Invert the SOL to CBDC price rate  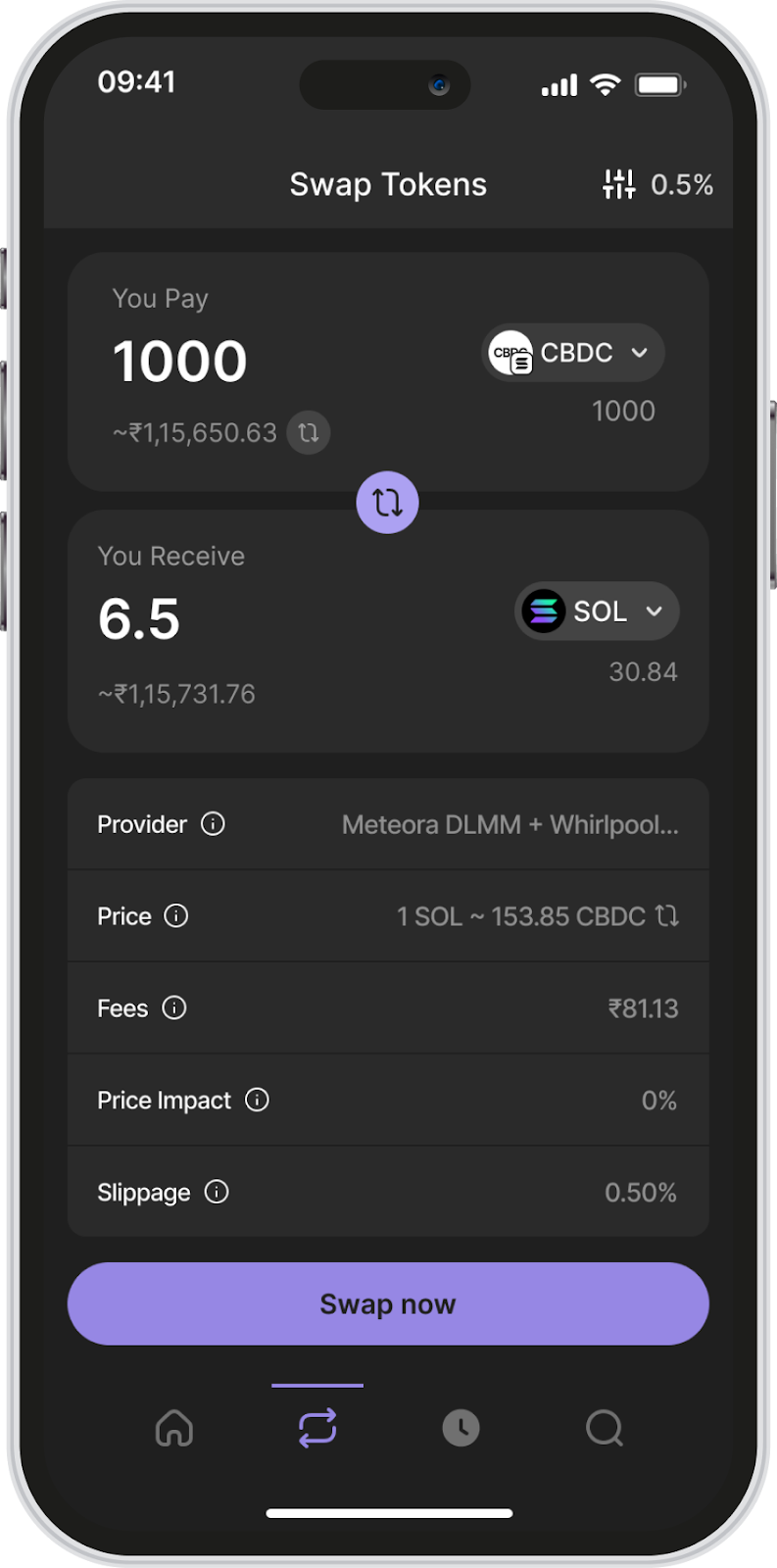pos(667,916)
